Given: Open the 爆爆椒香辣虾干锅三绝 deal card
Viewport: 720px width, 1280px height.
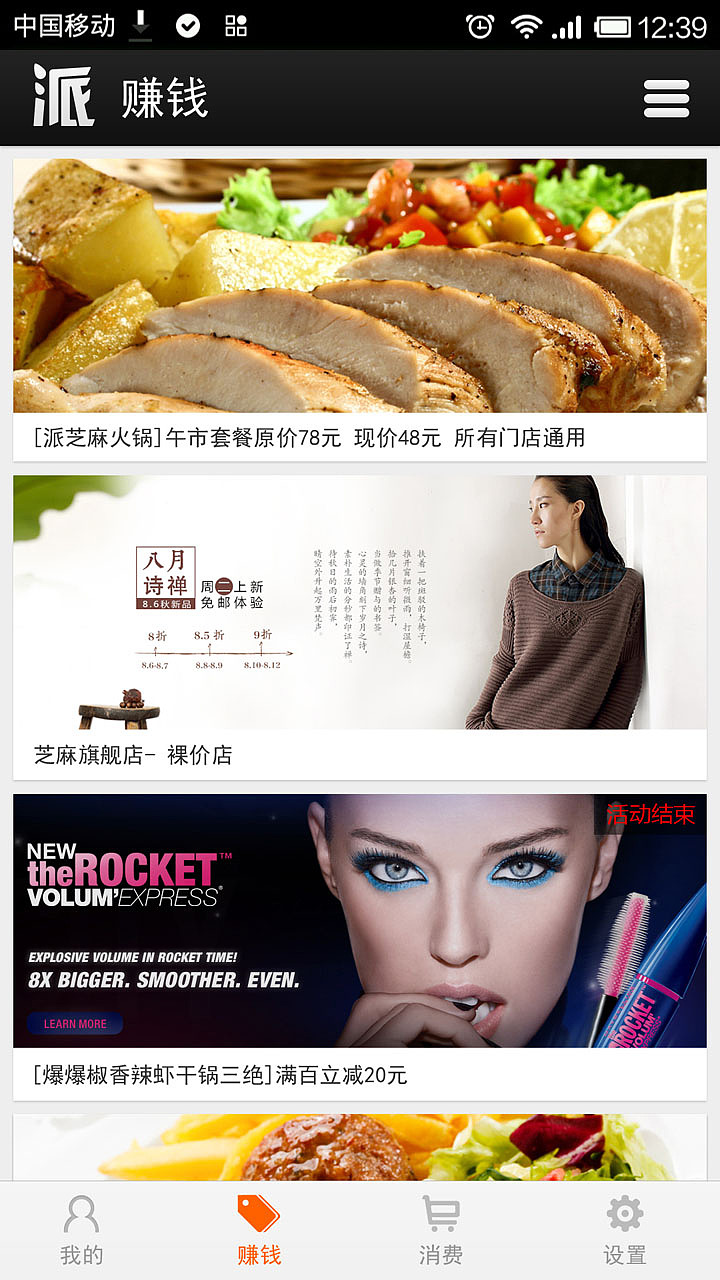Looking at the screenshot, I should pos(360,947).
